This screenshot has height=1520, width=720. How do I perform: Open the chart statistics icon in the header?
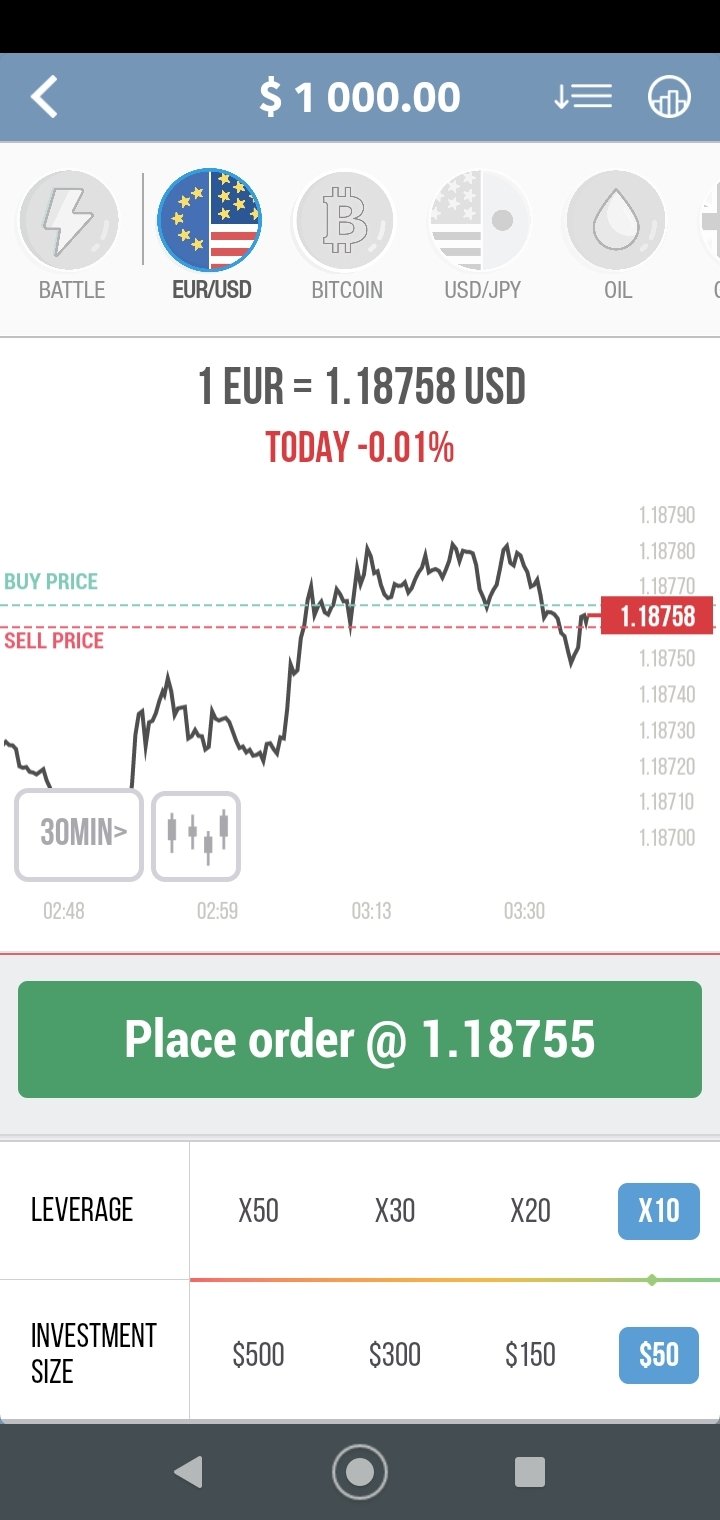tap(670, 97)
